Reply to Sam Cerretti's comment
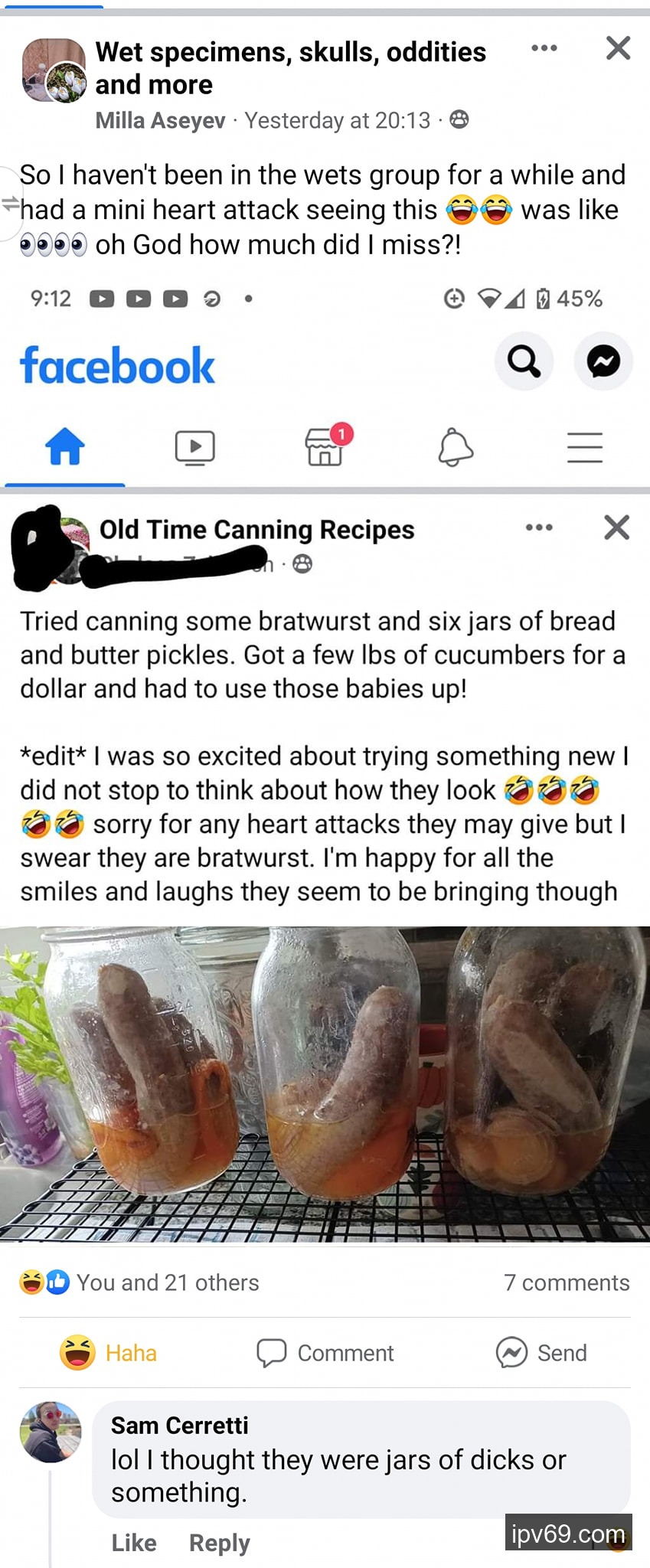Screen dimensions: 650x1568 [x=219, y=1542]
